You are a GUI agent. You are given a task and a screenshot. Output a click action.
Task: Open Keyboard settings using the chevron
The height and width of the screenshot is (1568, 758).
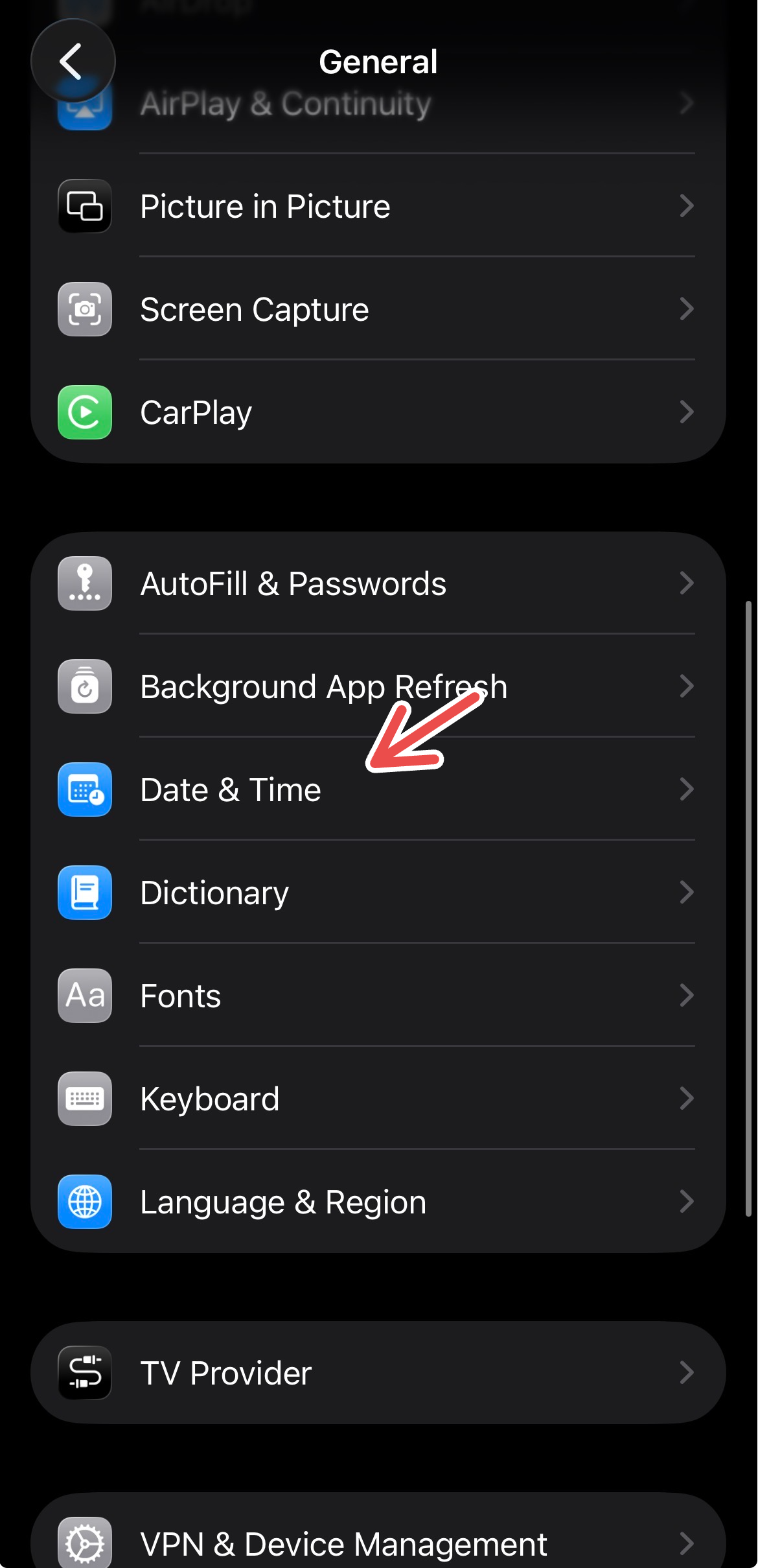(x=688, y=1099)
